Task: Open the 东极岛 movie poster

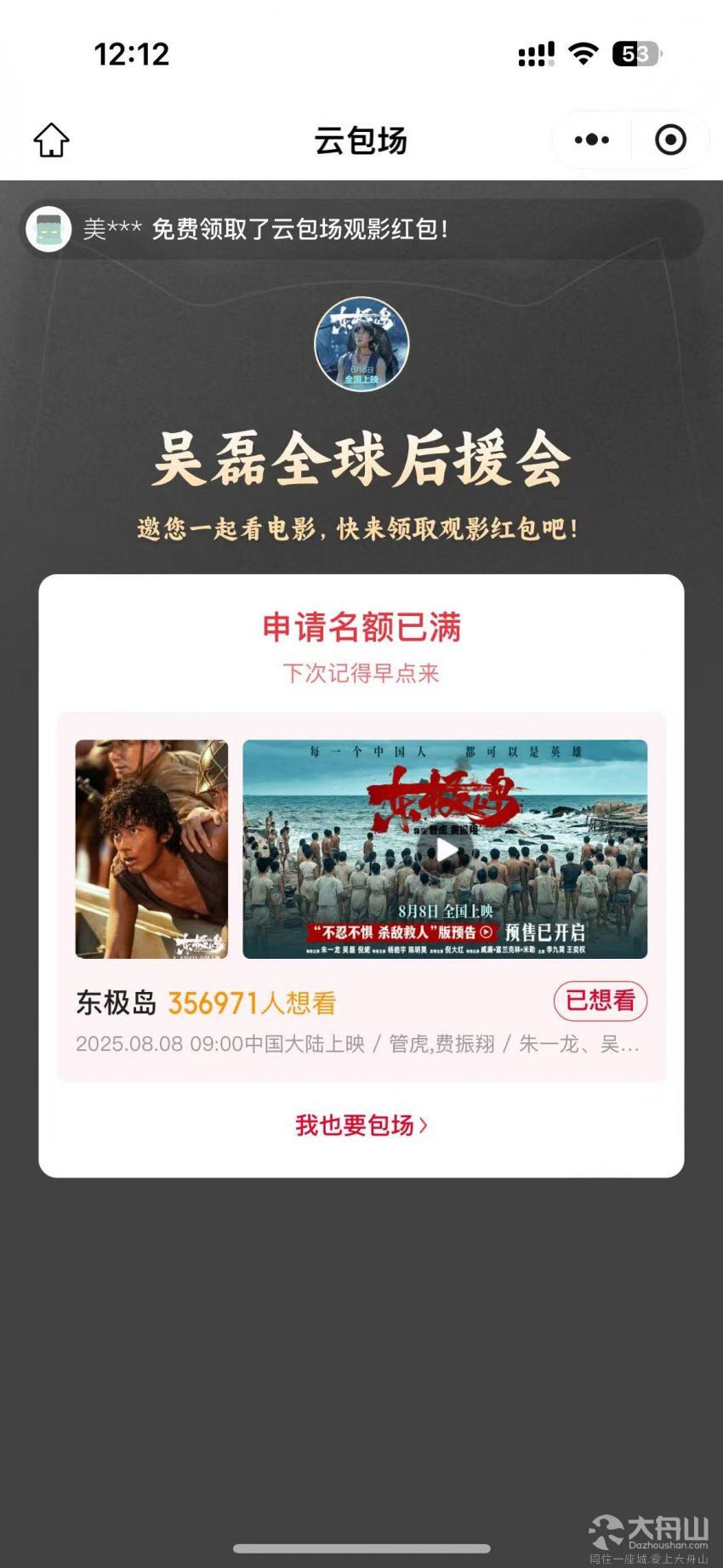Action: [x=151, y=849]
